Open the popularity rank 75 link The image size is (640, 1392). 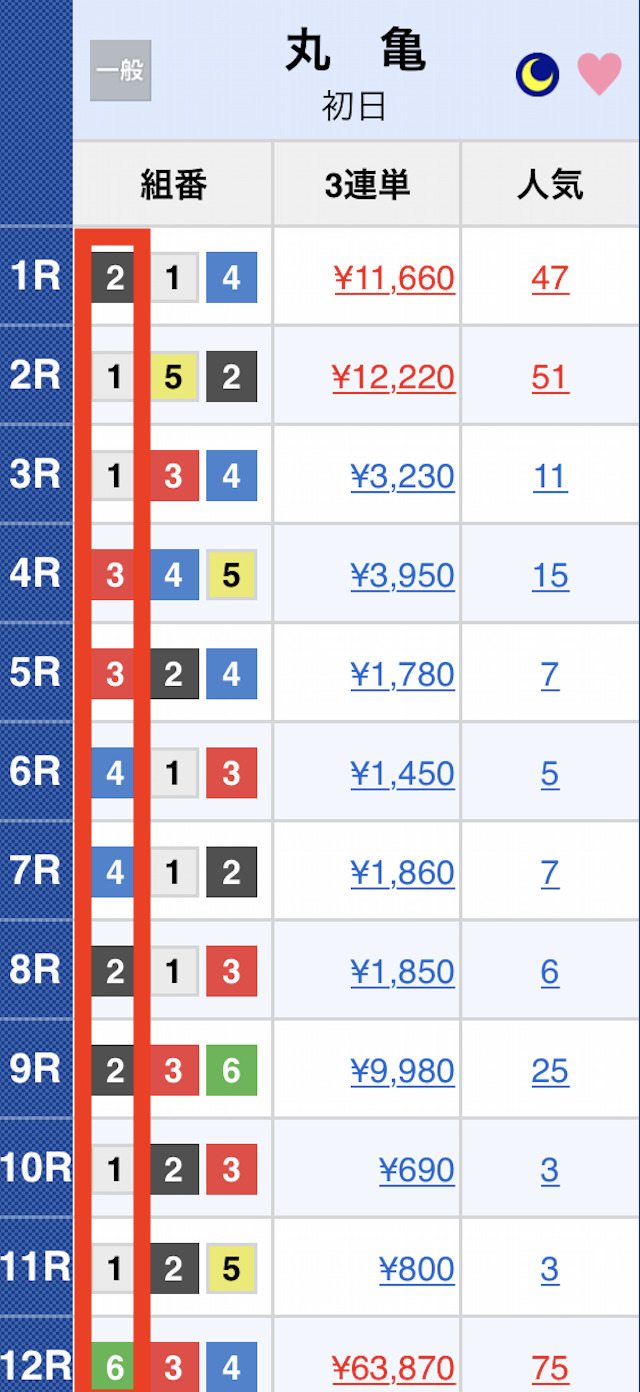click(550, 1367)
